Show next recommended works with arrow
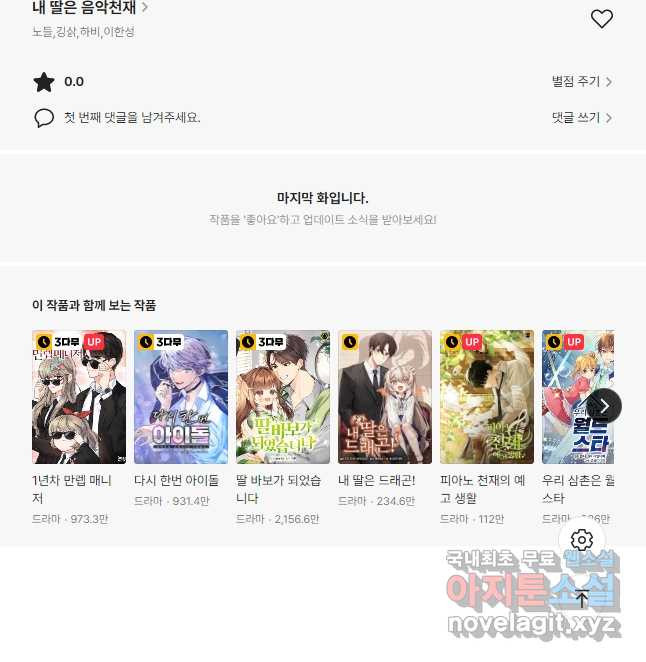Screen dimensions: 646x662 pos(603,405)
